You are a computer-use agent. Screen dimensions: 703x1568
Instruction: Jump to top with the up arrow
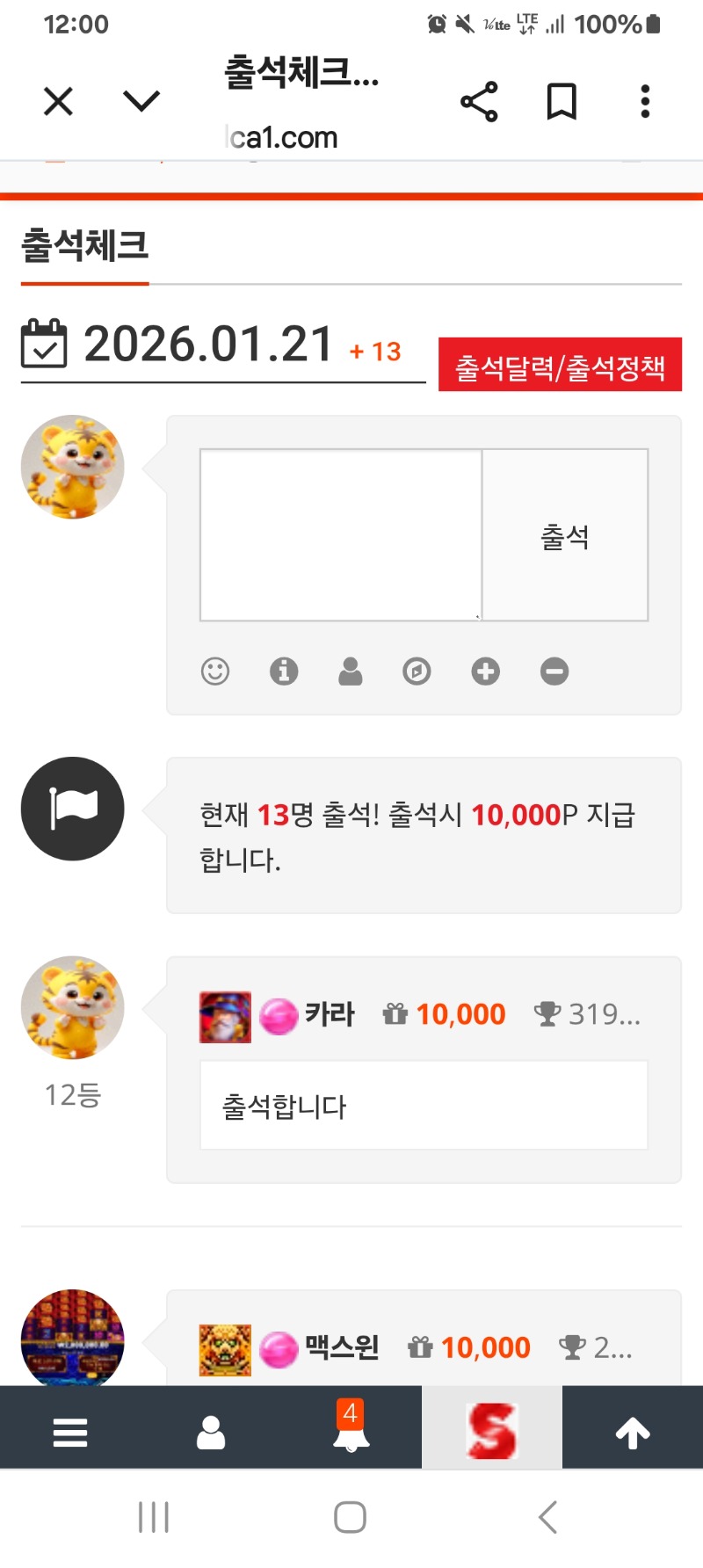(x=633, y=1432)
